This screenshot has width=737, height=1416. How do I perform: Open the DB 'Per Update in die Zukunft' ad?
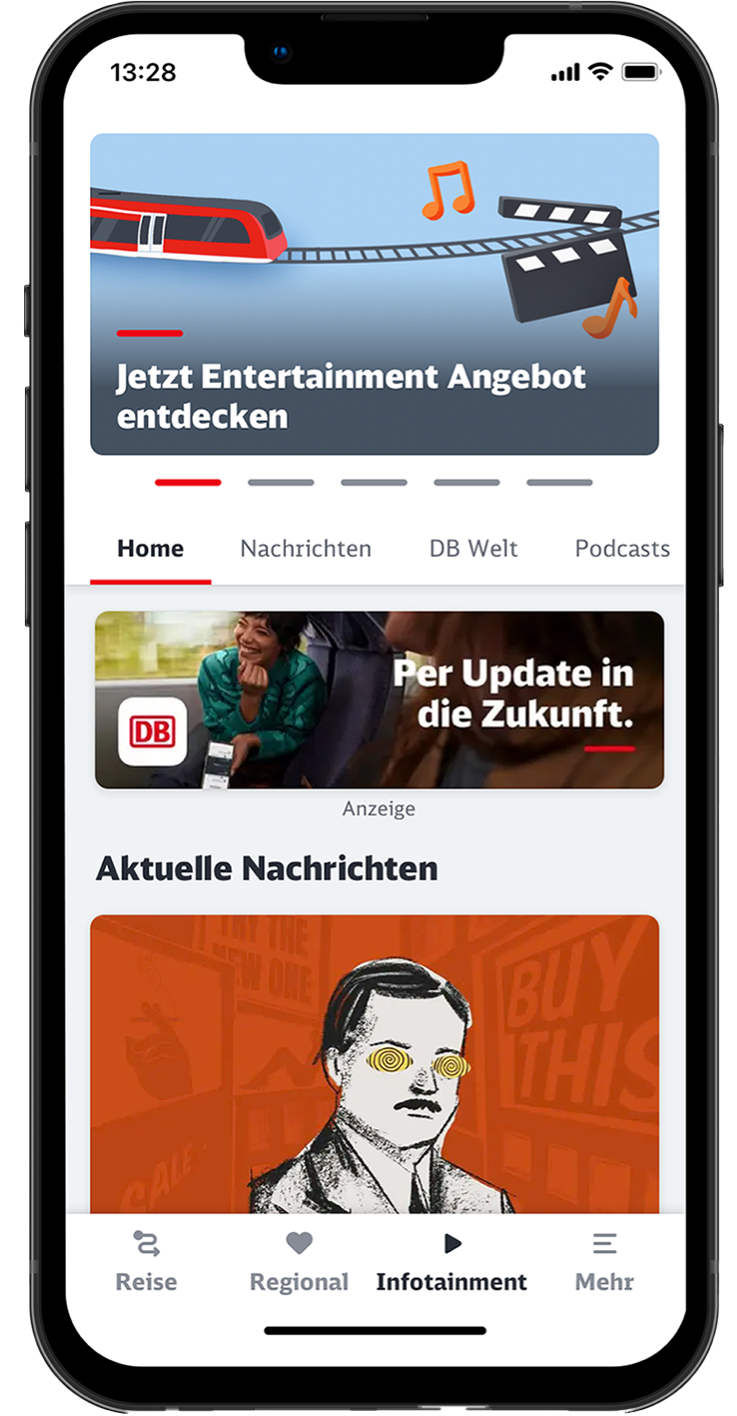pos(379,700)
